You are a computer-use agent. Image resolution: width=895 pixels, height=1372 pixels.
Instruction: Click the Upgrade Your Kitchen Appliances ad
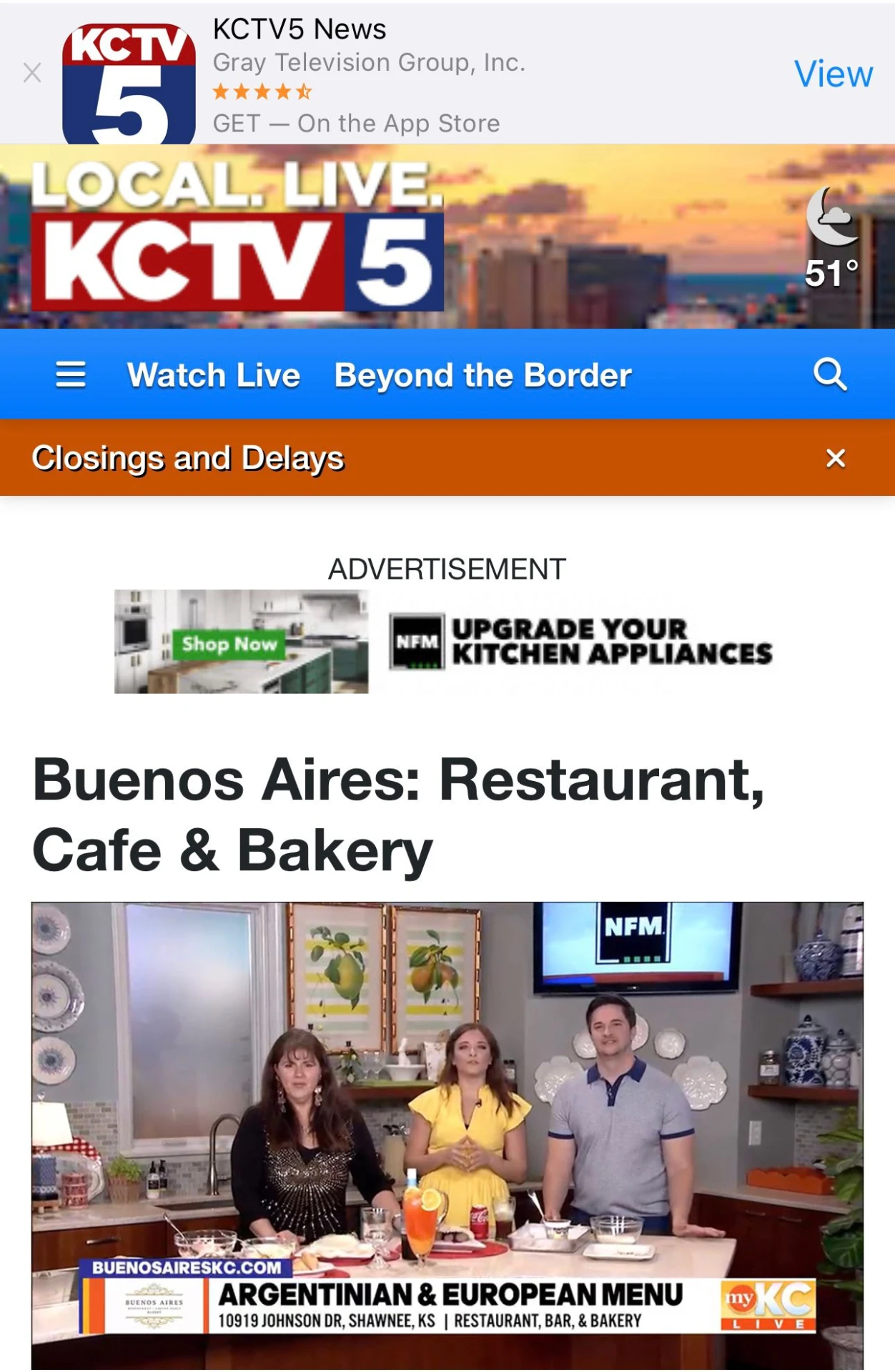[611, 642]
